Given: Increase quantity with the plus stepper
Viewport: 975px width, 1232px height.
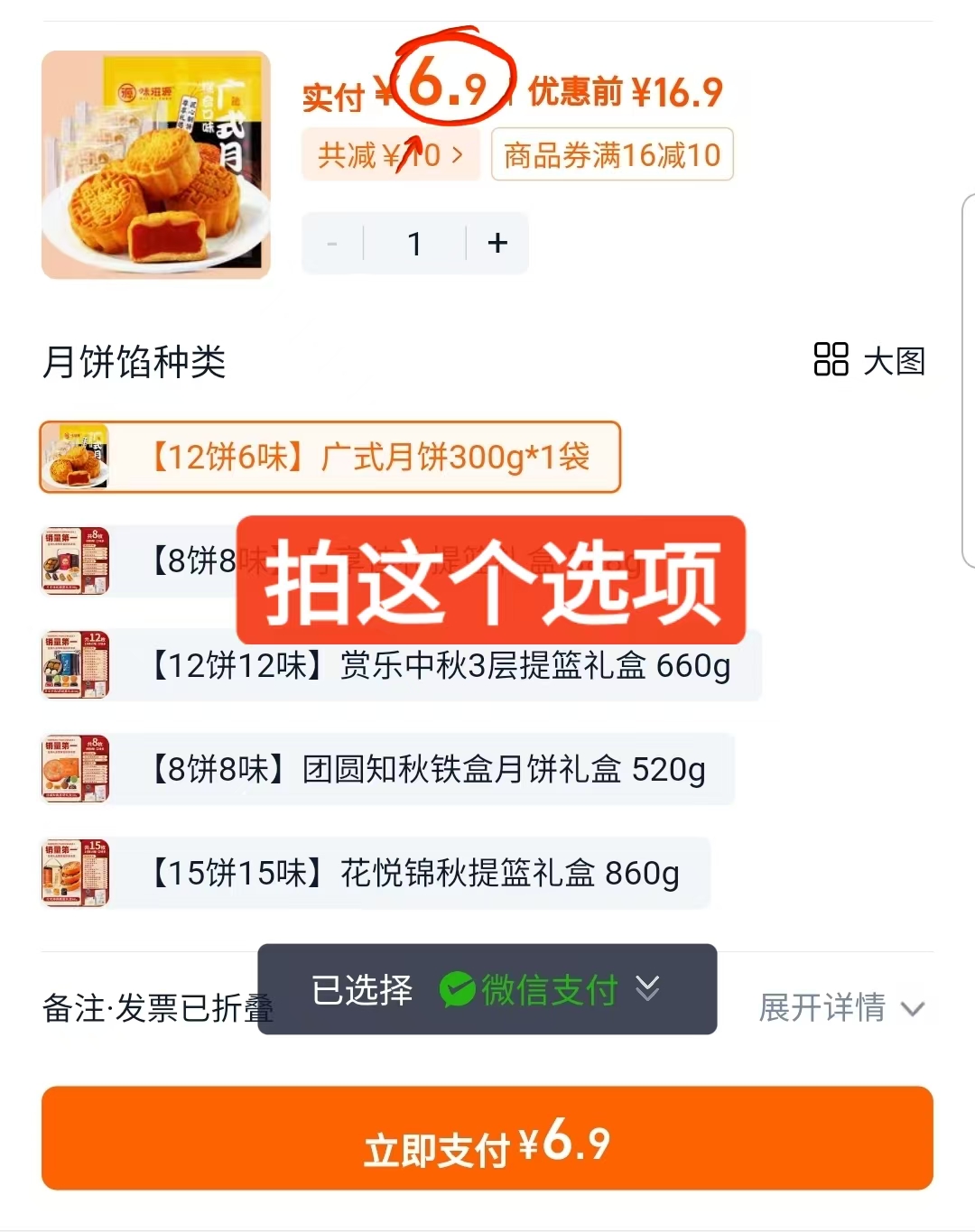Looking at the screenshot, I should tap(497, 242).
